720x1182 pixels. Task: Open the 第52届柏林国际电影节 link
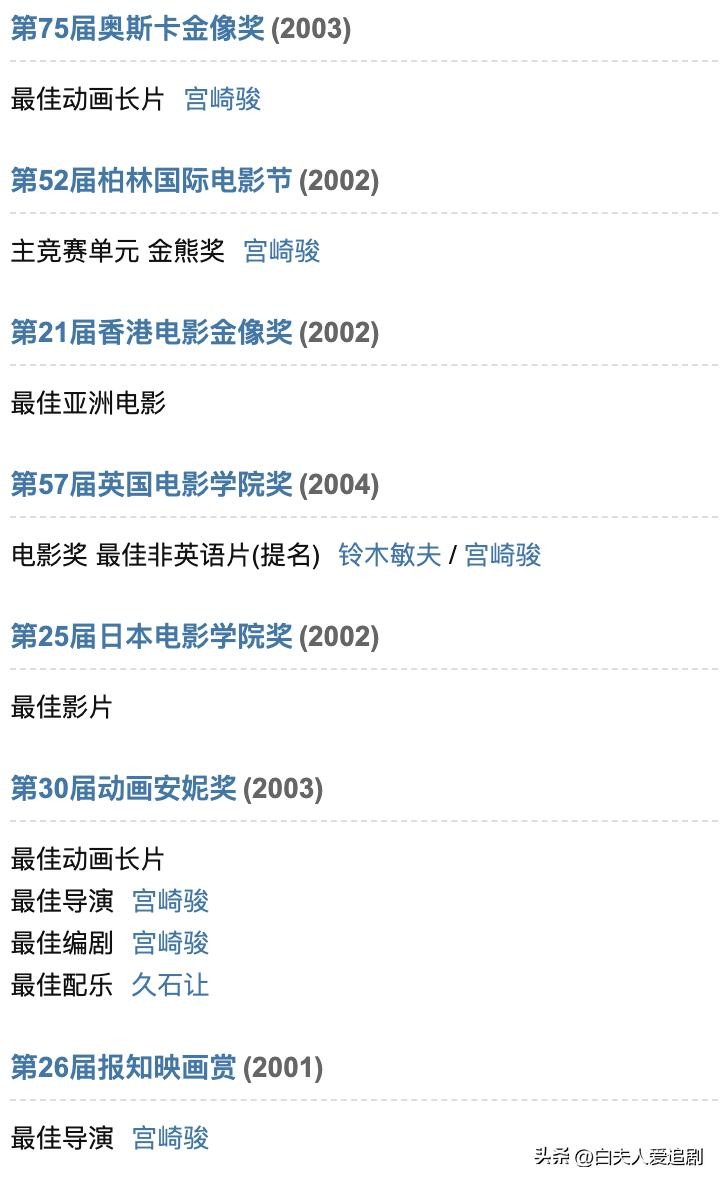151,181
